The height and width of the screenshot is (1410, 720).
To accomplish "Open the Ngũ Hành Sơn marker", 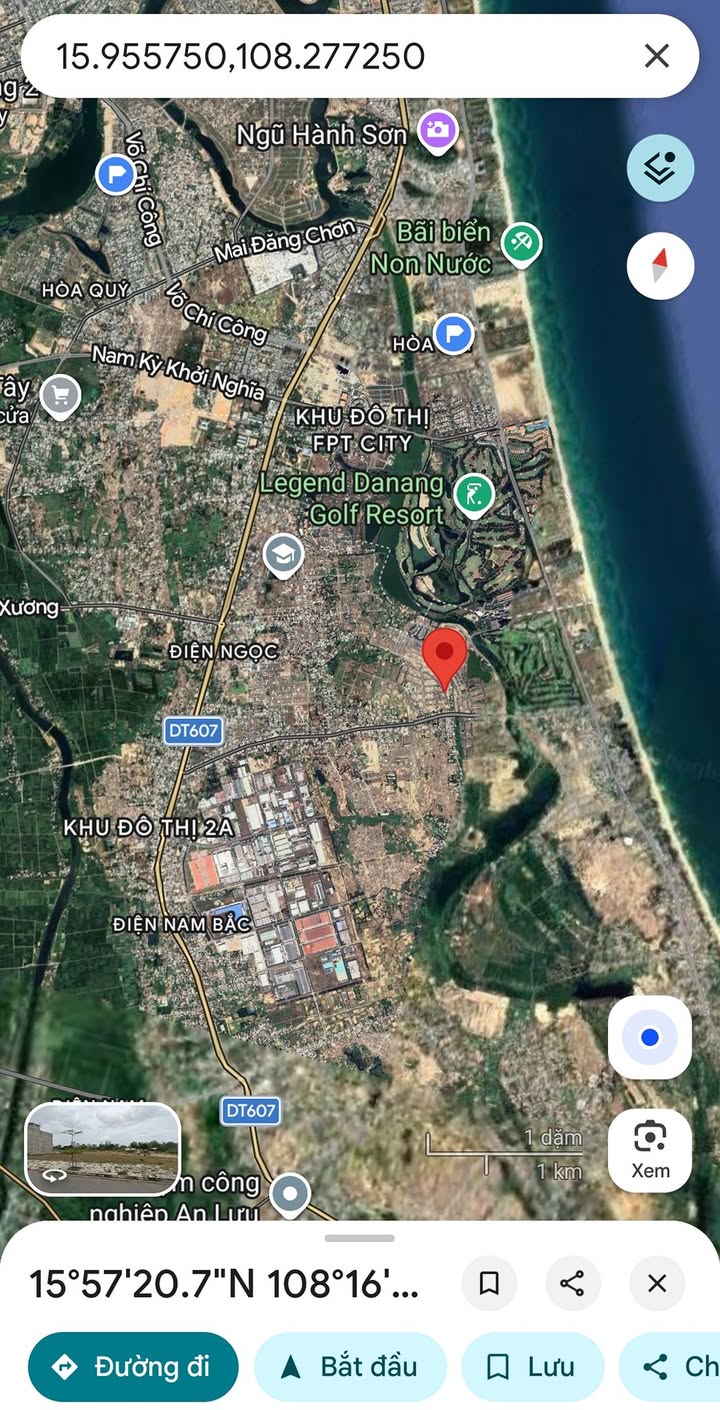I will (438, 130).
